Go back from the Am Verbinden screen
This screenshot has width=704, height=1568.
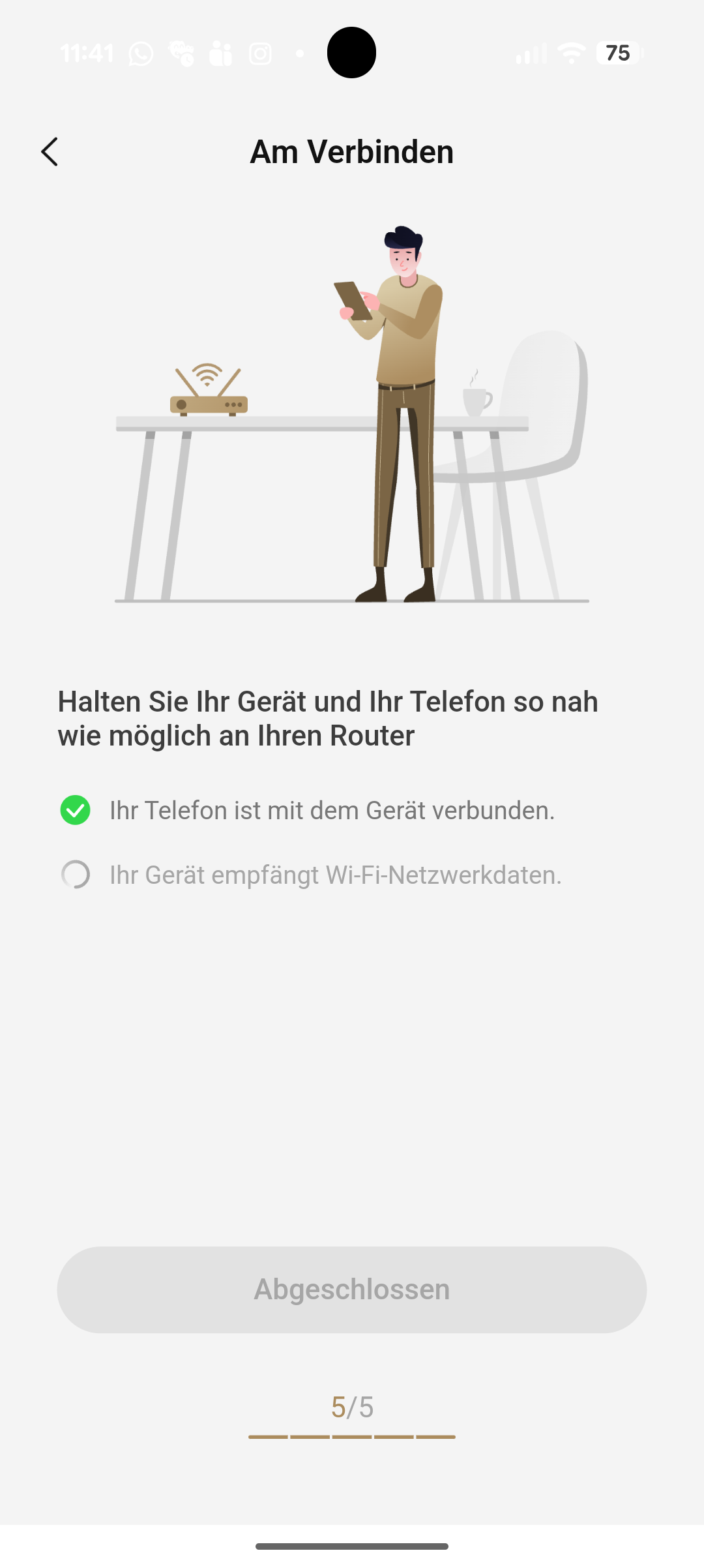pos(50,152)
